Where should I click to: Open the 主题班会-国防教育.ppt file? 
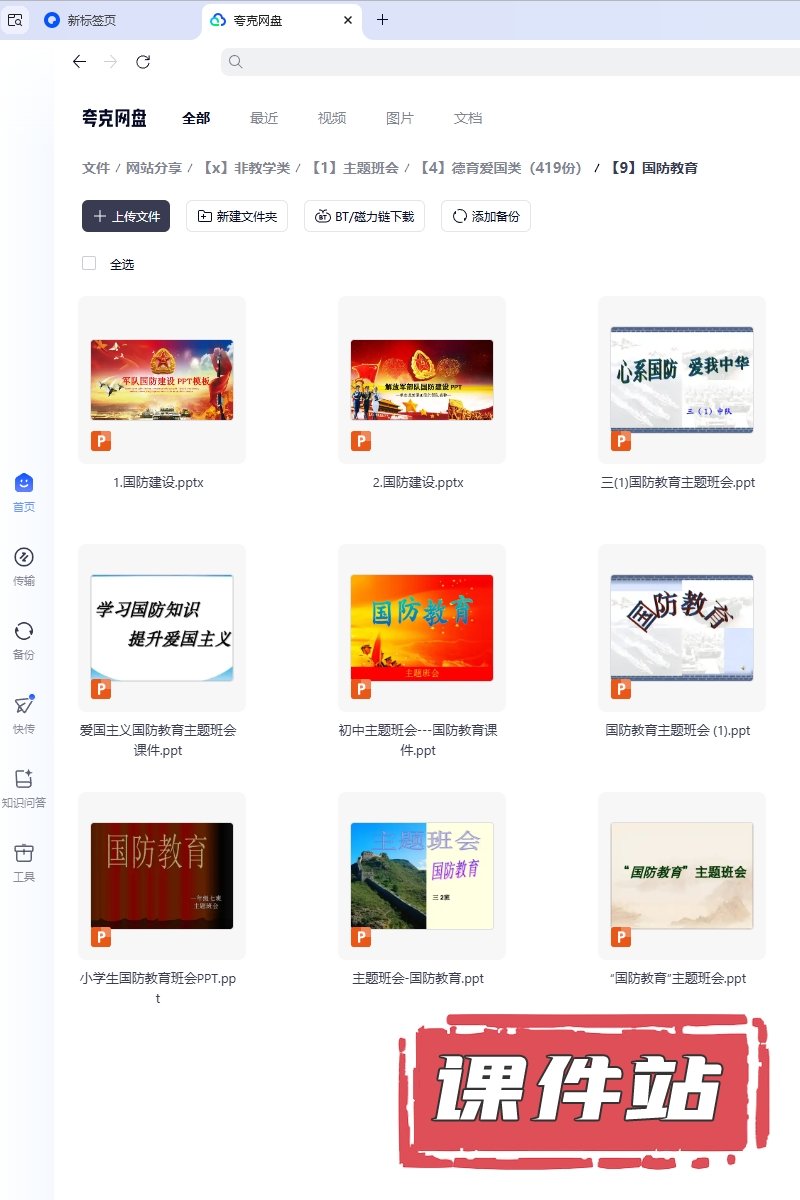pos(421,876)
